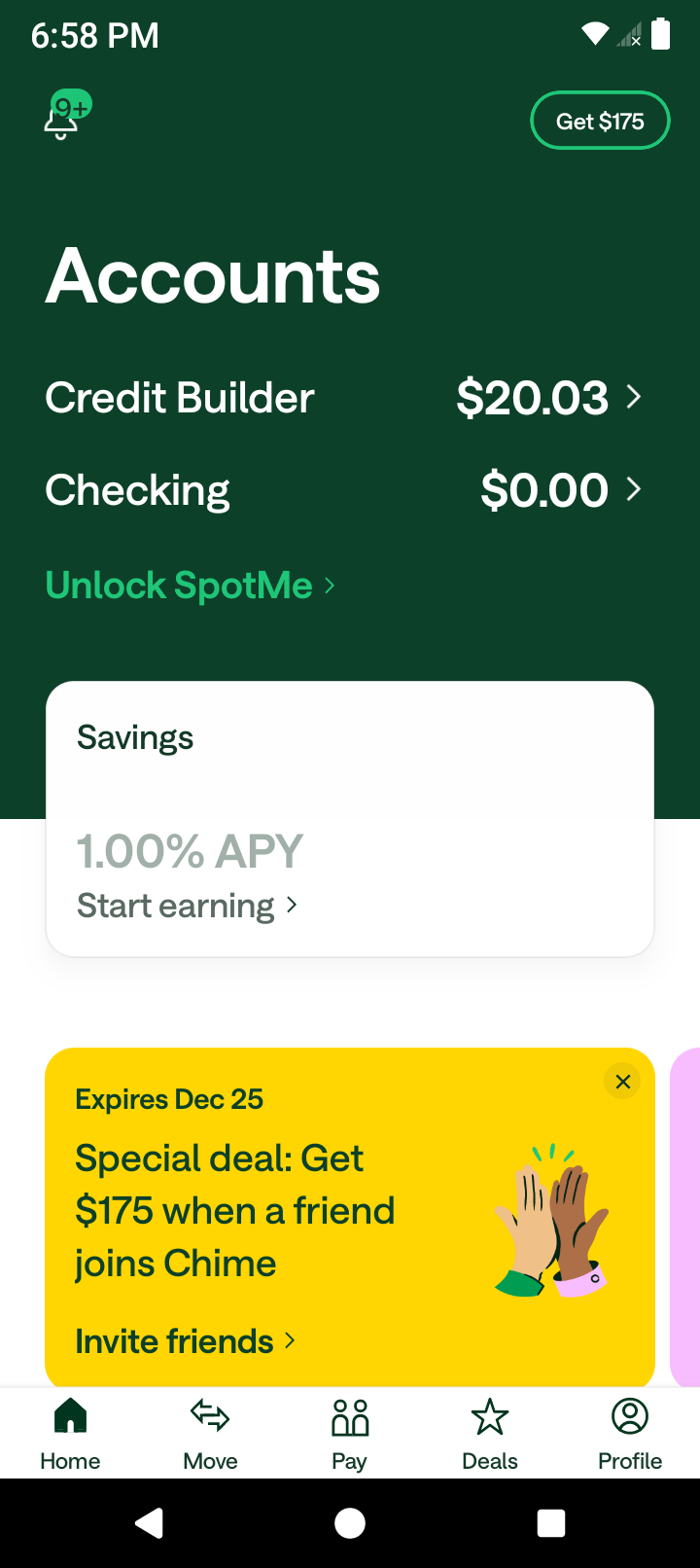
Task: Open the Savings card
Action: click(x=350, y=819)
